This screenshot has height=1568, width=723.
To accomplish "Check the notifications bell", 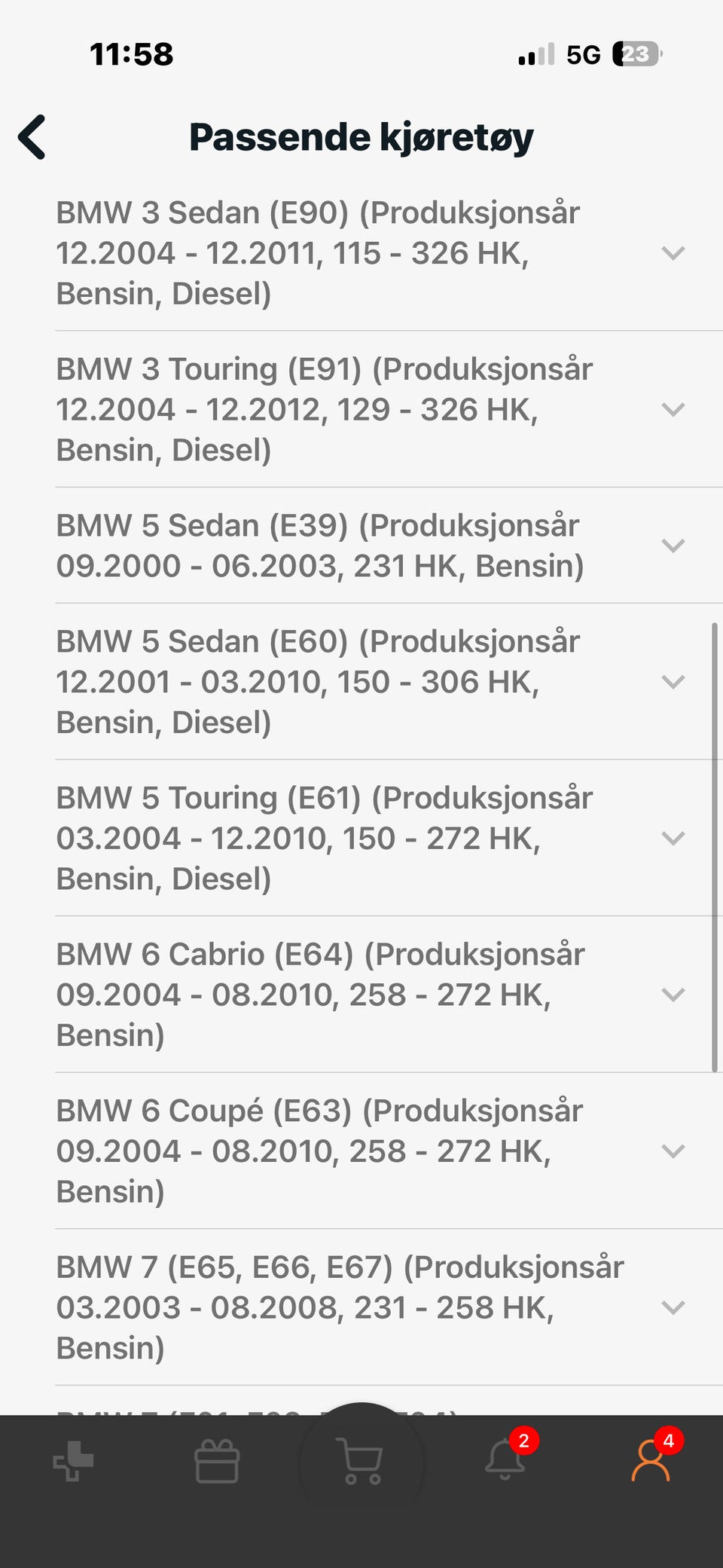I will [x=505, y=1460].
